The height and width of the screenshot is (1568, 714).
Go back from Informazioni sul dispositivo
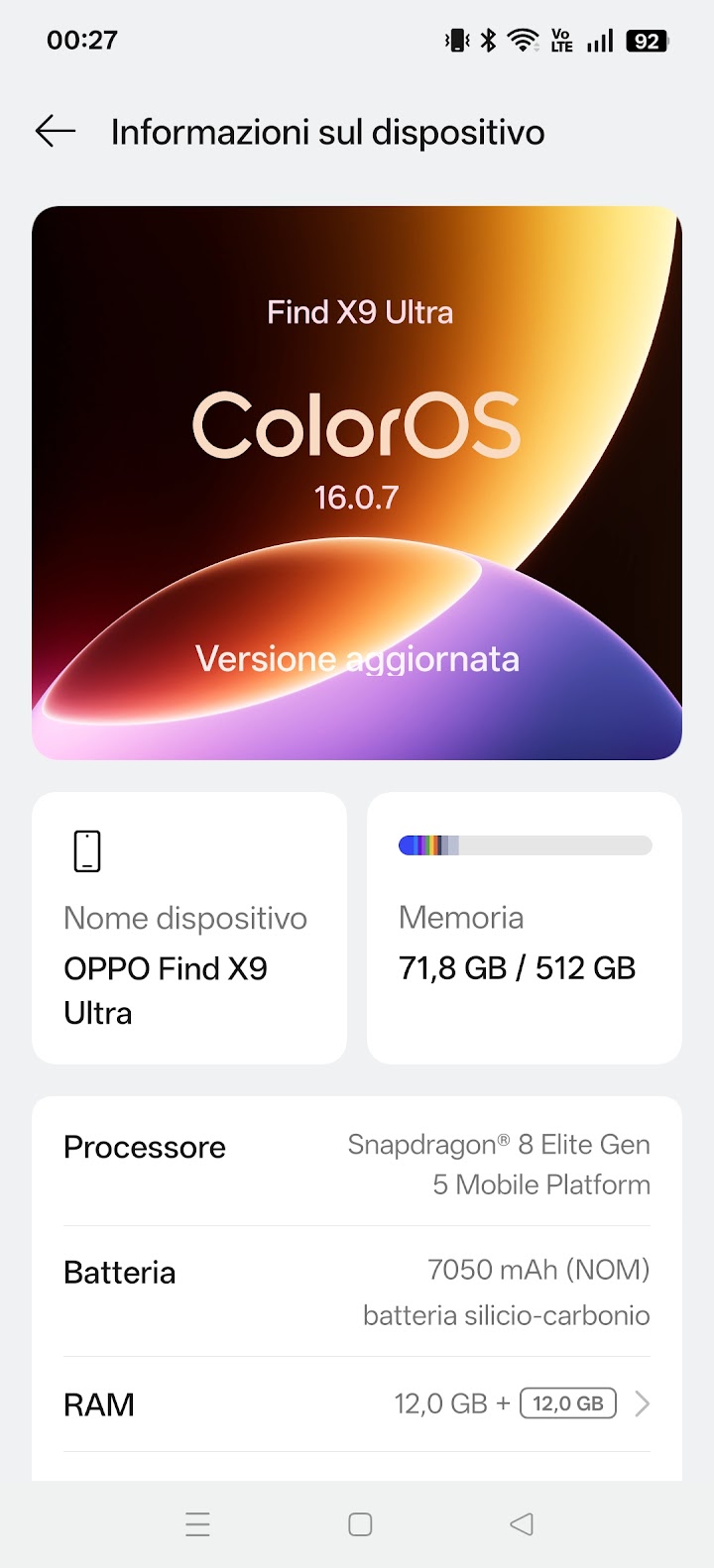pyautogui.click(x=56, y=131)
